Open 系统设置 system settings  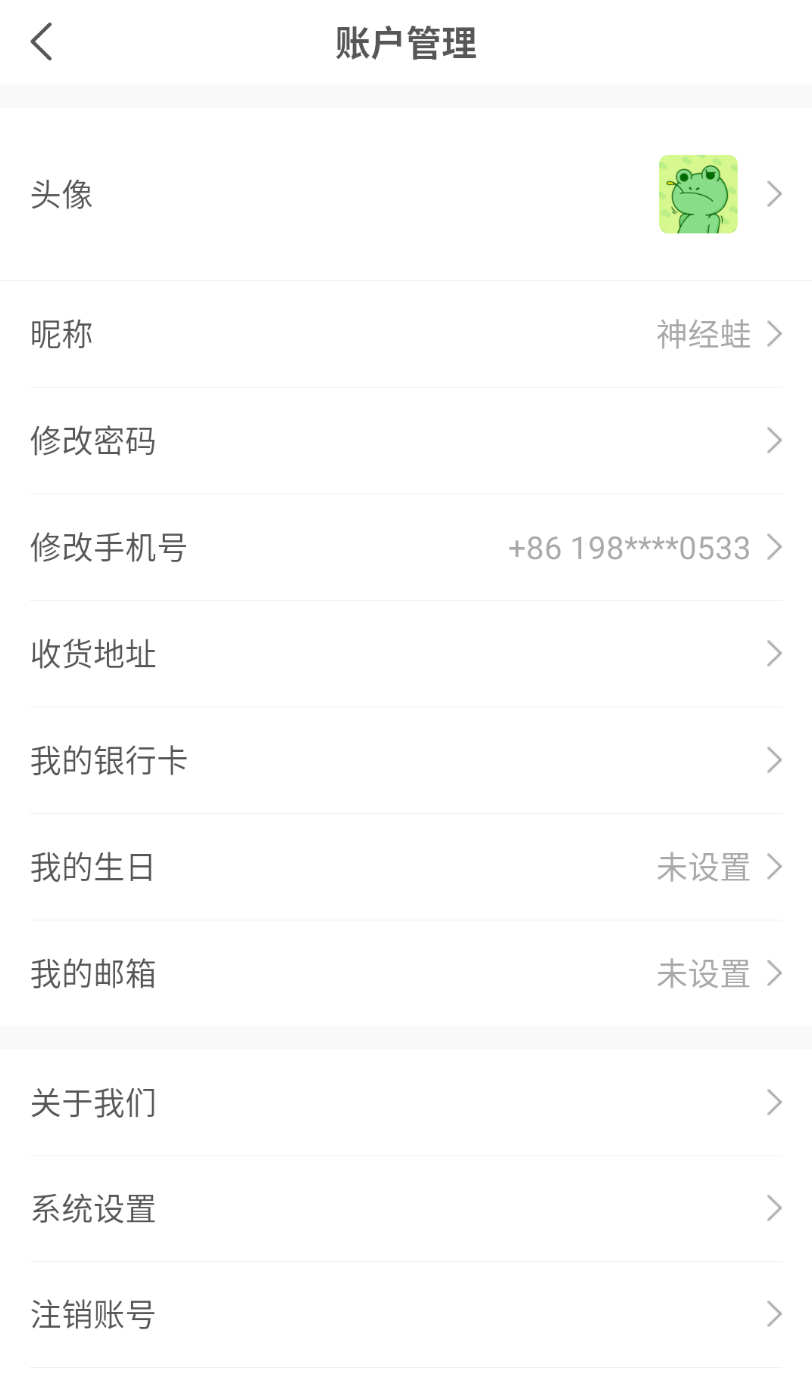pyautogui.click(x=406, y=1209)
